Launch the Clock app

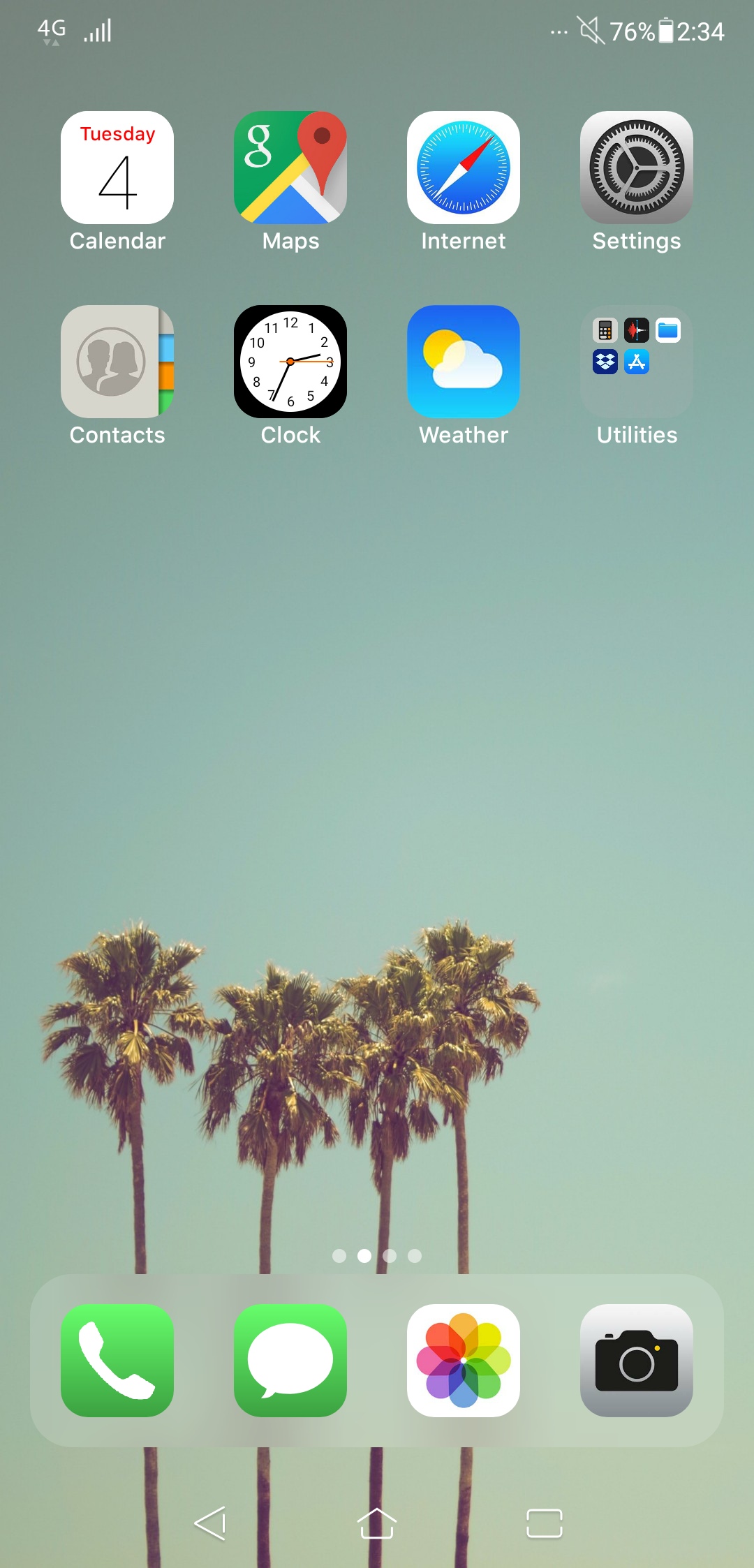[290, 362]
